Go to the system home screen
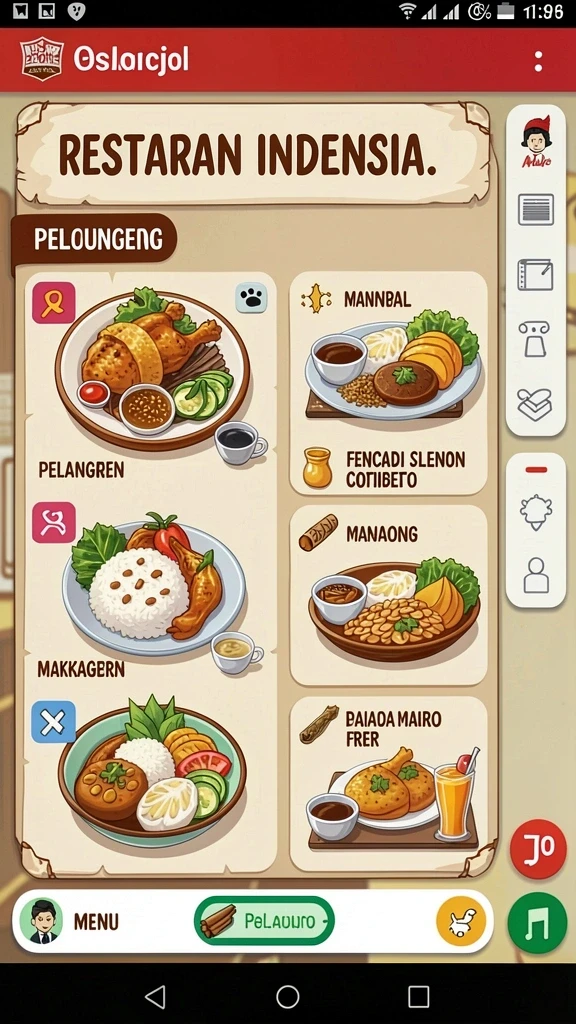This screenshot has width=576, height=1024. 287,997
